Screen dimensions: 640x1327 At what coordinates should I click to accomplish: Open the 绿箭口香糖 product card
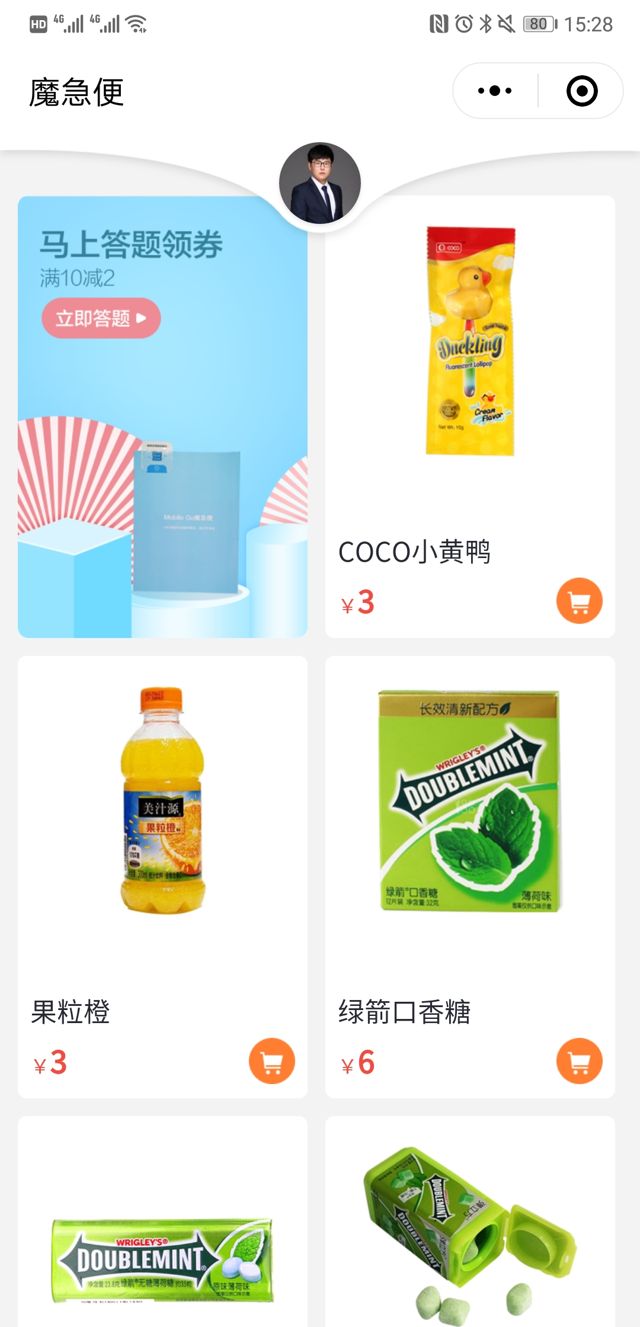pyautogui.click(x=470, y=840)
